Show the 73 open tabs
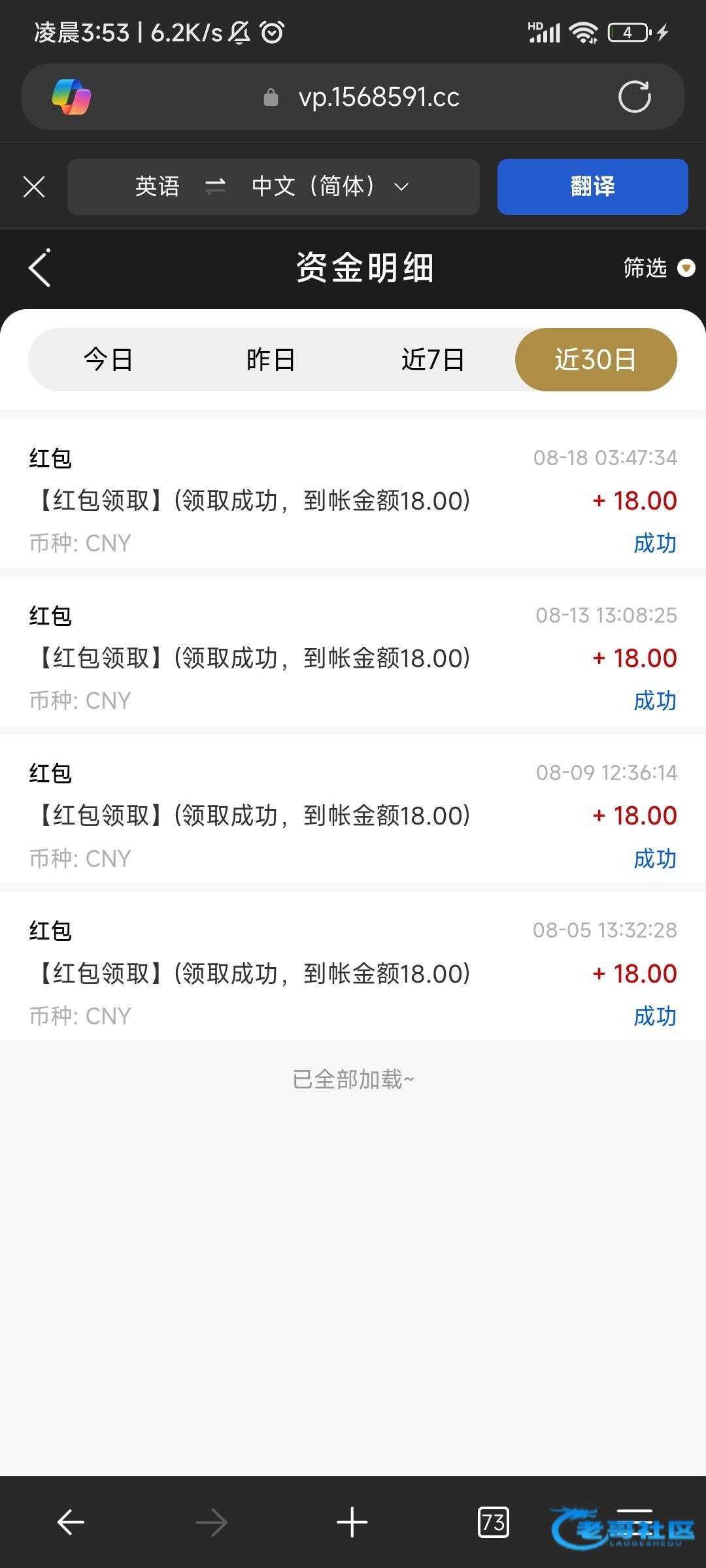Viewport: 706px width, 1568px height. pos(493,1522)
